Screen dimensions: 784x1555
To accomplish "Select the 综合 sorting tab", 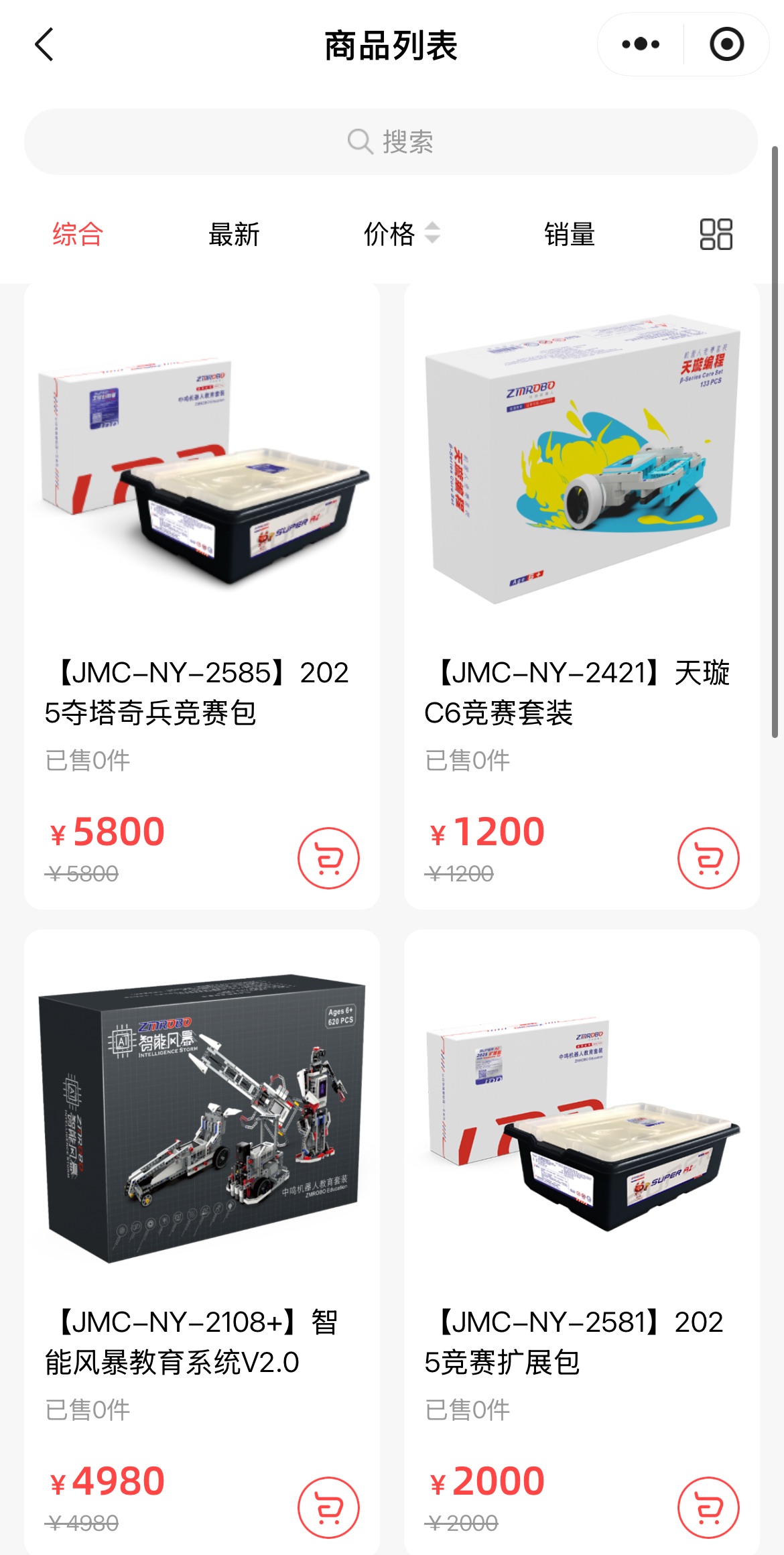I will [78, 235].
